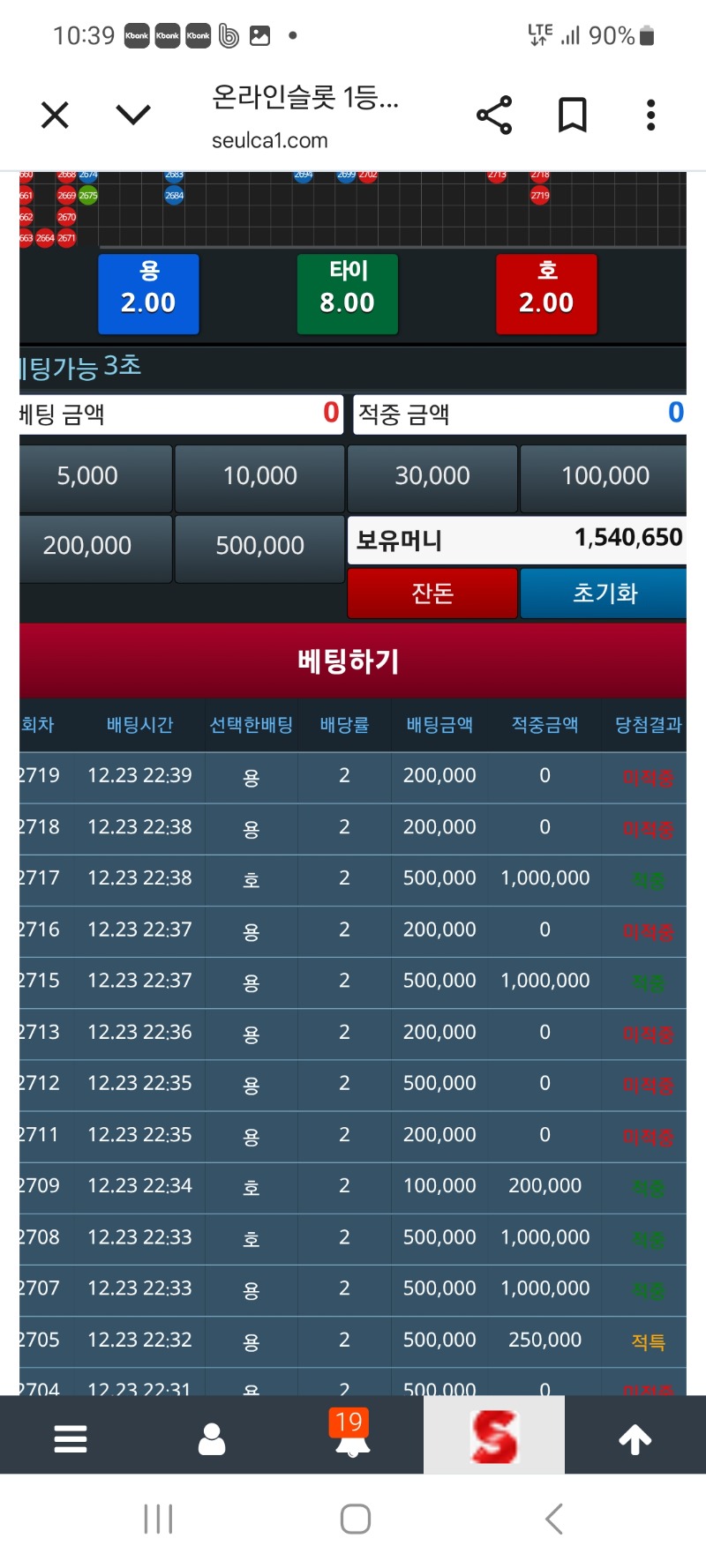The height and width of the screenshot is (1568, 706).
Task: Tap the red 잔돈 button
Action: (x=432, y=593)
